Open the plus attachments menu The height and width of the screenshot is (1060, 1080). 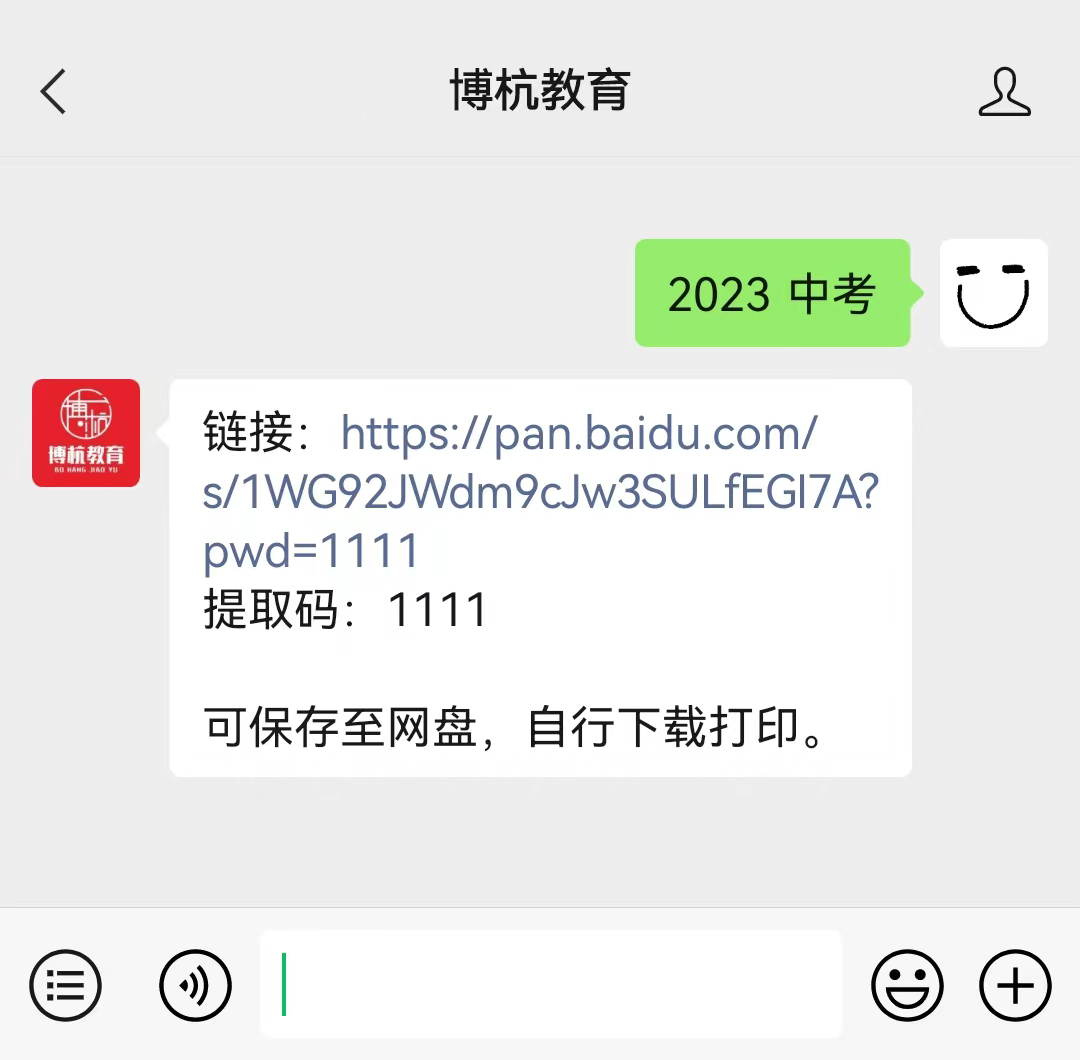click(1015, 985)
